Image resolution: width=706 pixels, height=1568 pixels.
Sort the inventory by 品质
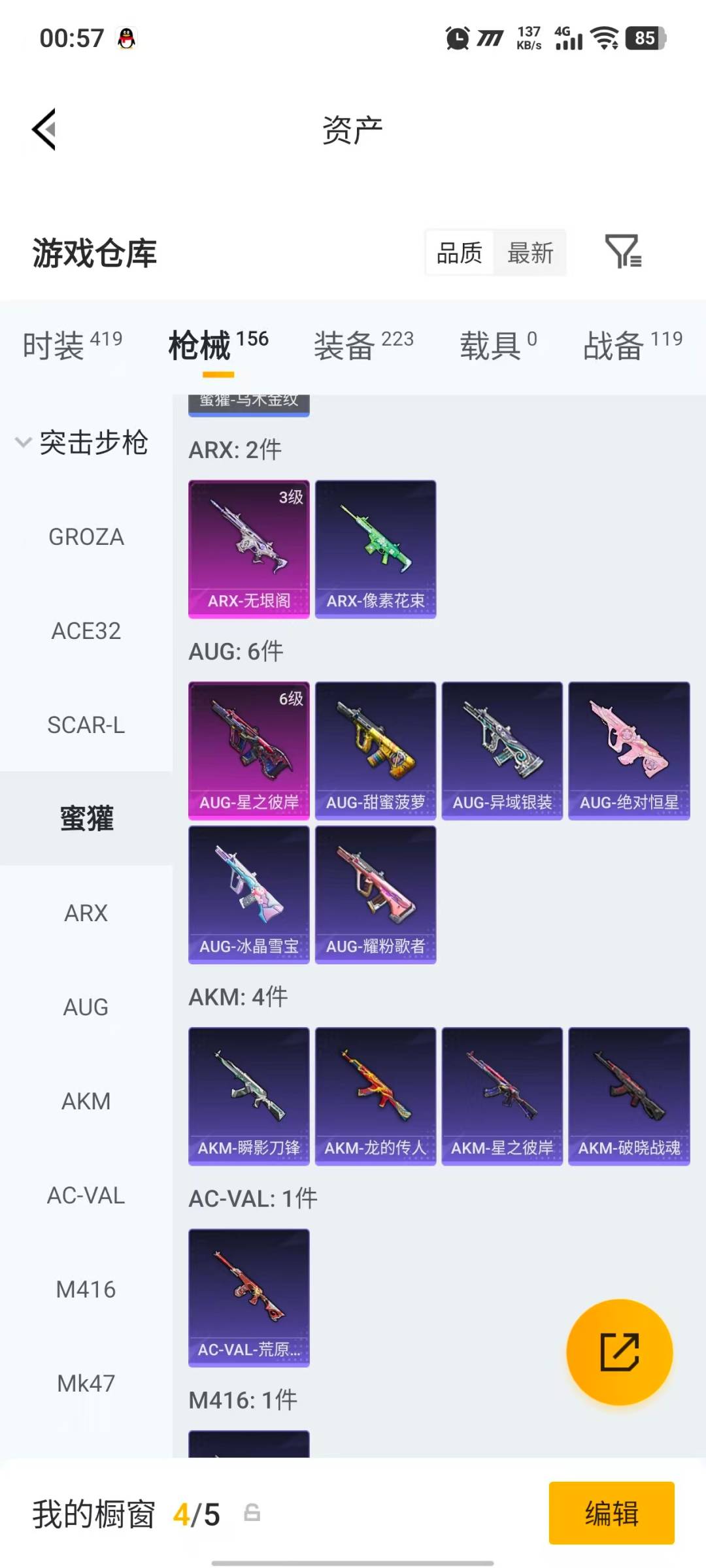(x=459, y=253)
